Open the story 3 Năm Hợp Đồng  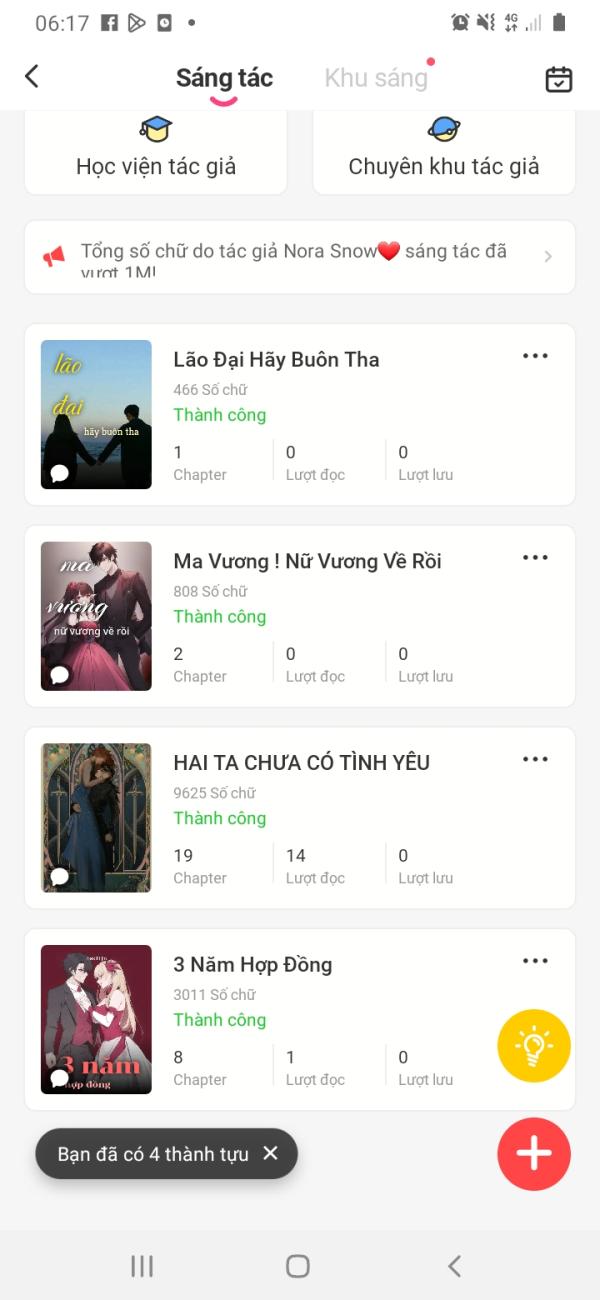(x=253, y=965)
